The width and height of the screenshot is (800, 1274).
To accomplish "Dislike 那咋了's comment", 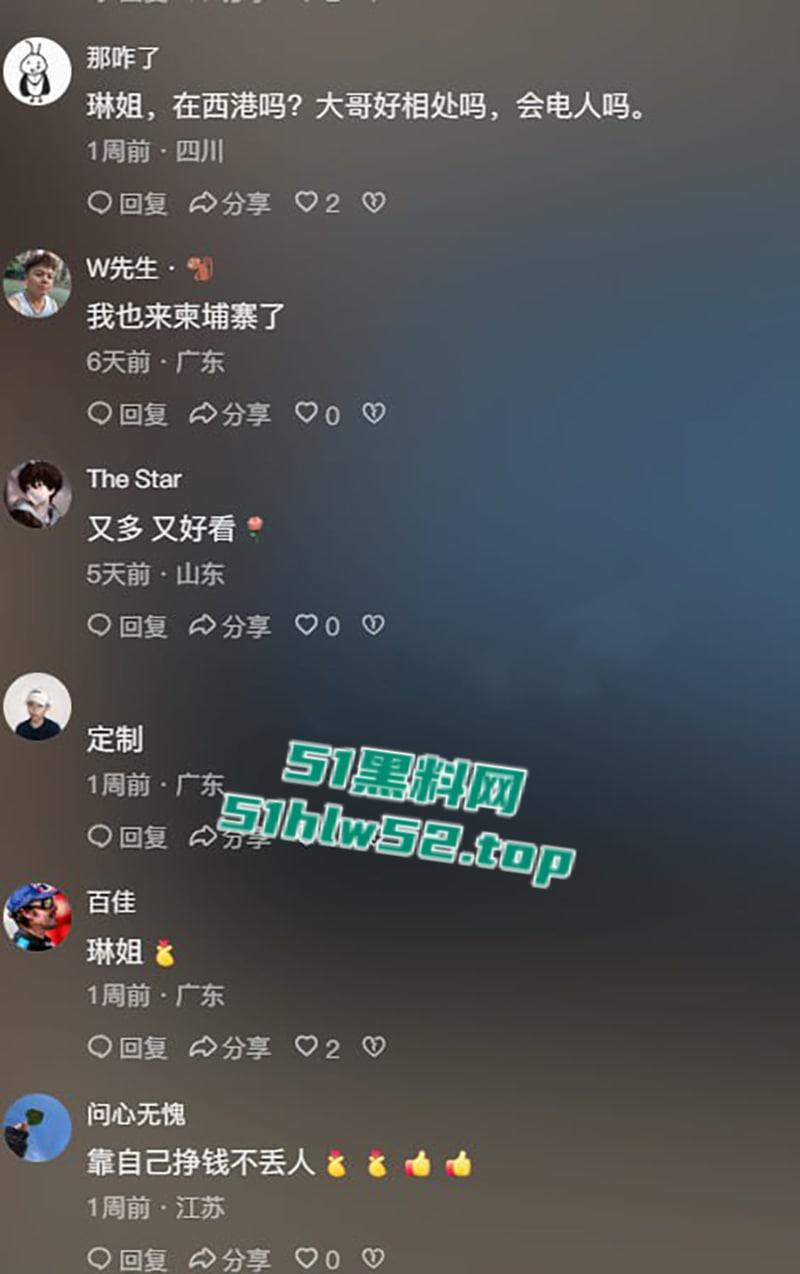I will coord(373,203).
